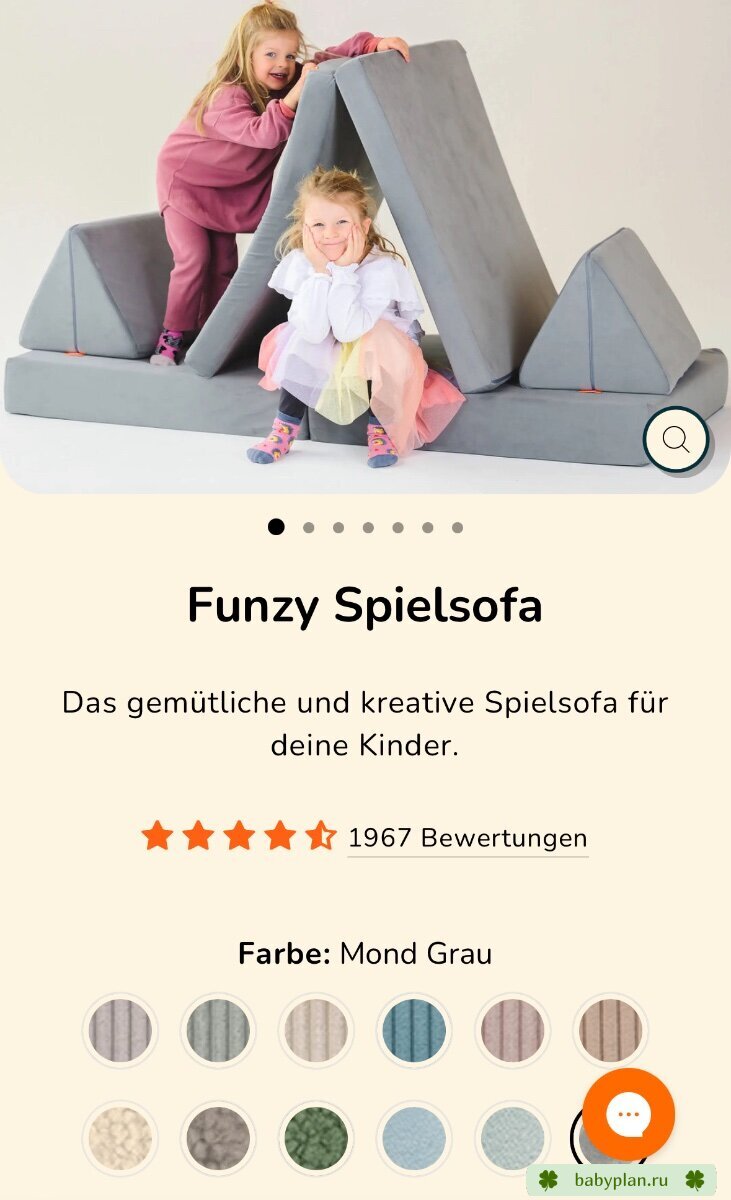Viewport: 731px width, 1200px height.
Task: Open the 1967 Bewertungen reviews link
Action: (468, 837)
